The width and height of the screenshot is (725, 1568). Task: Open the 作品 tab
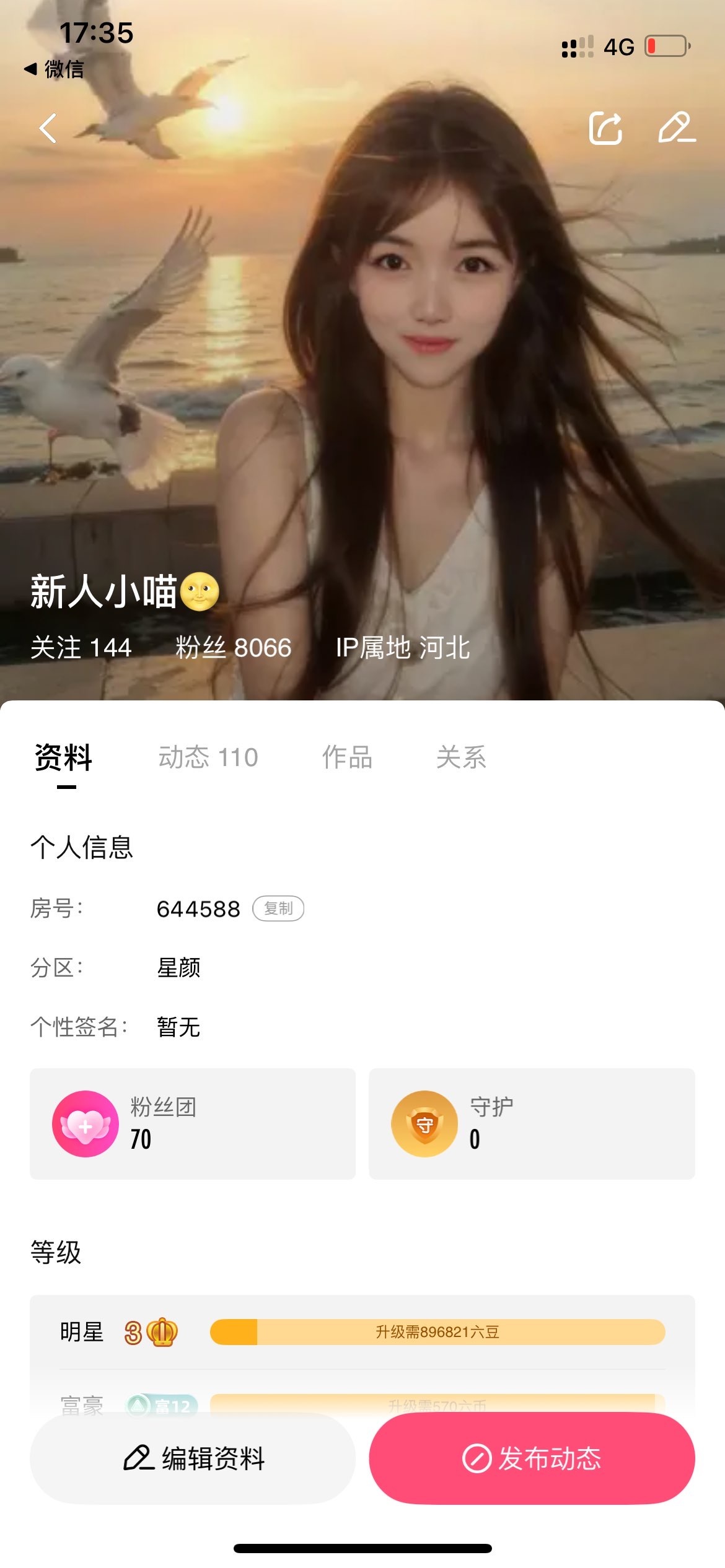pos(347,757)
